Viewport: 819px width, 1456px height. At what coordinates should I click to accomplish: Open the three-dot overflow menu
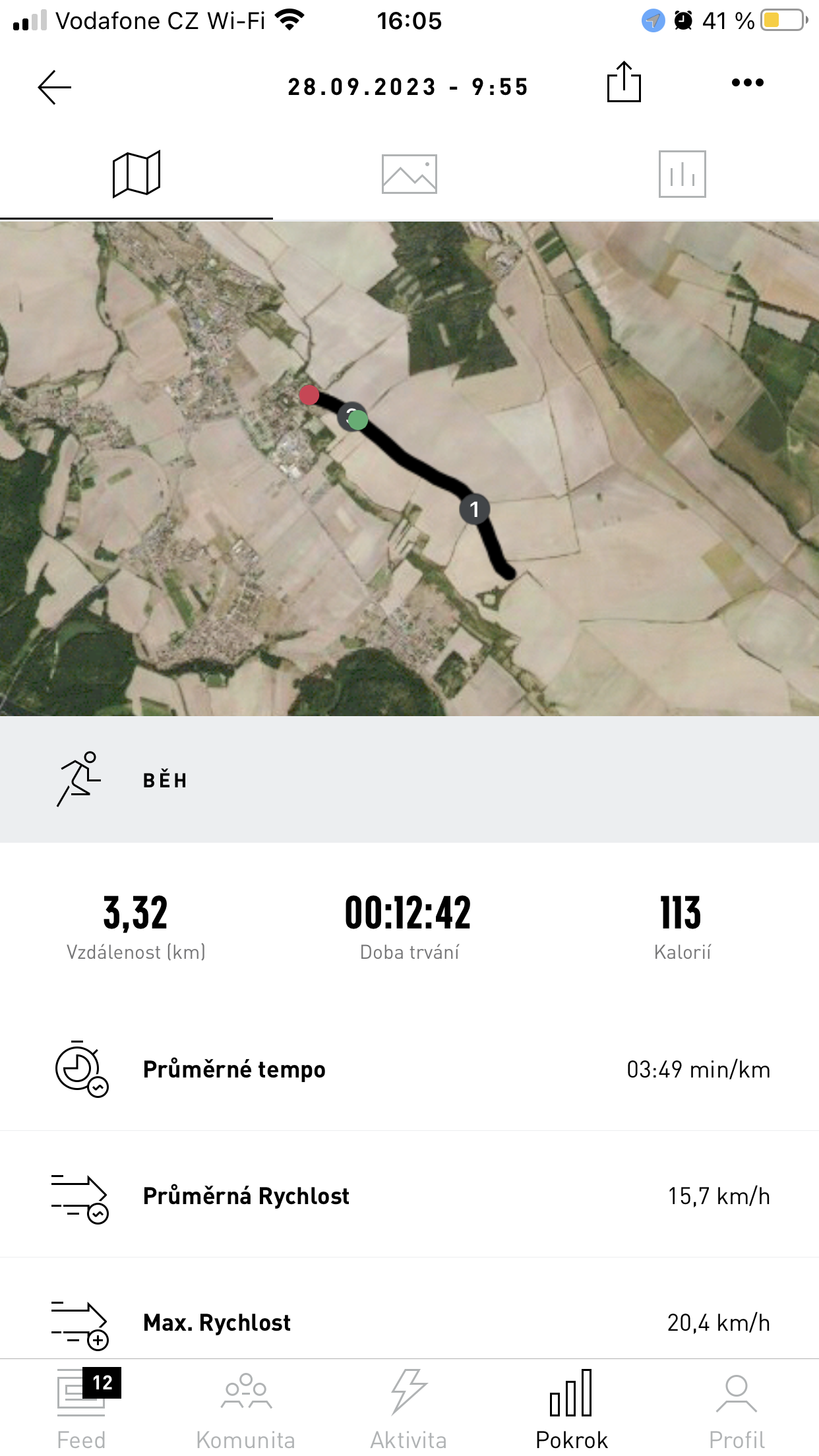click(x=747, y=83)
